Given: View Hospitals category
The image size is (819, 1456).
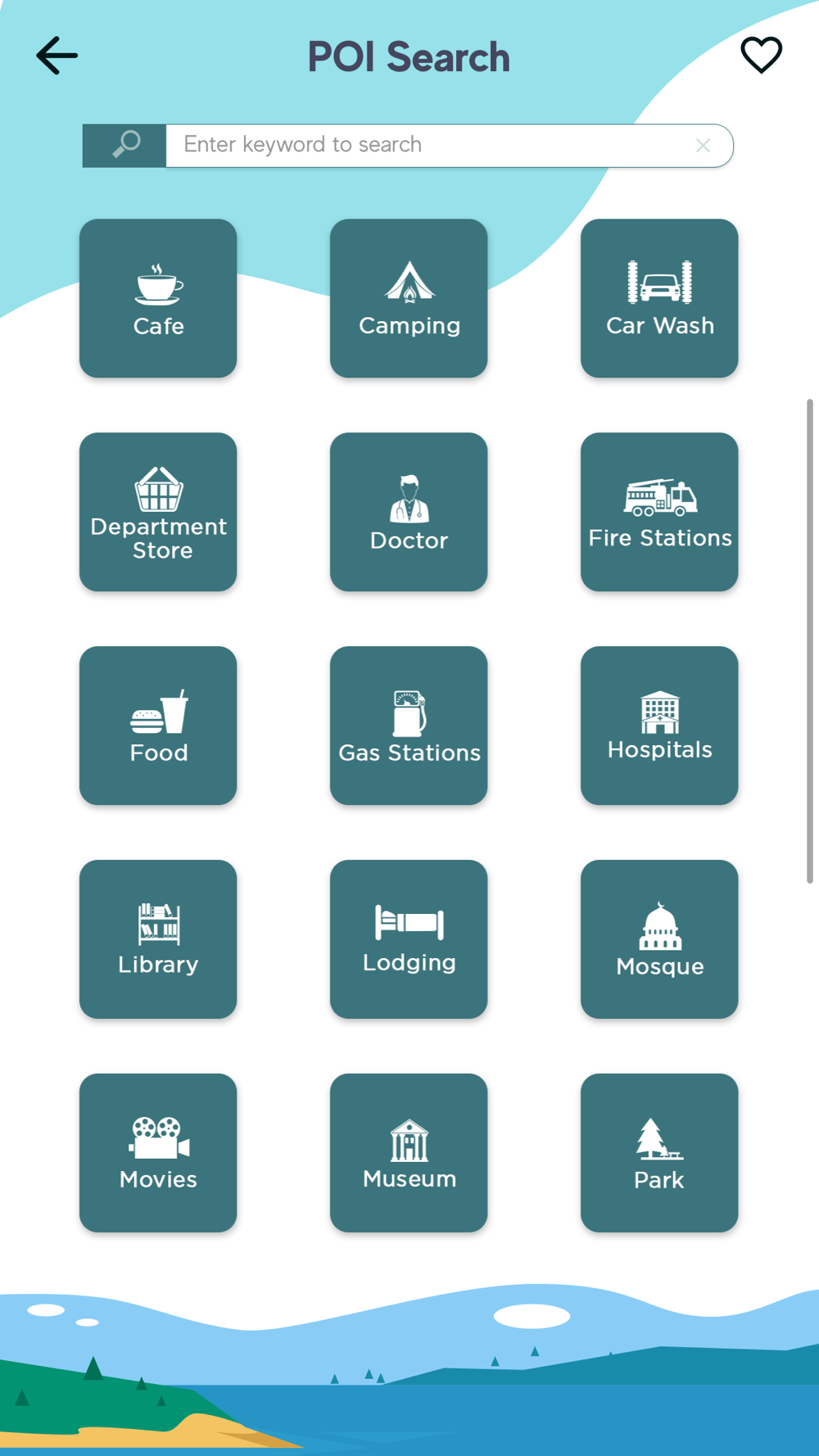Looking at the screenshot, I should click(659, 726).
